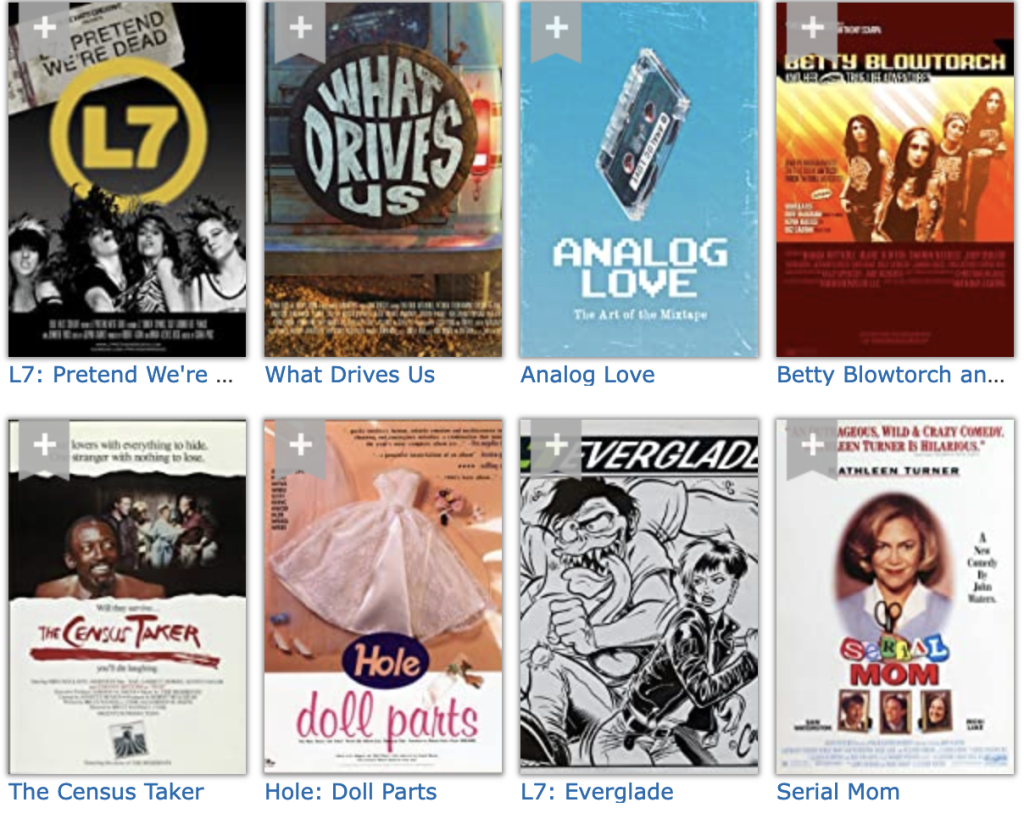Open the Serial Mom title link
This screenshot has width=1024, height=819.
(837, 792)
